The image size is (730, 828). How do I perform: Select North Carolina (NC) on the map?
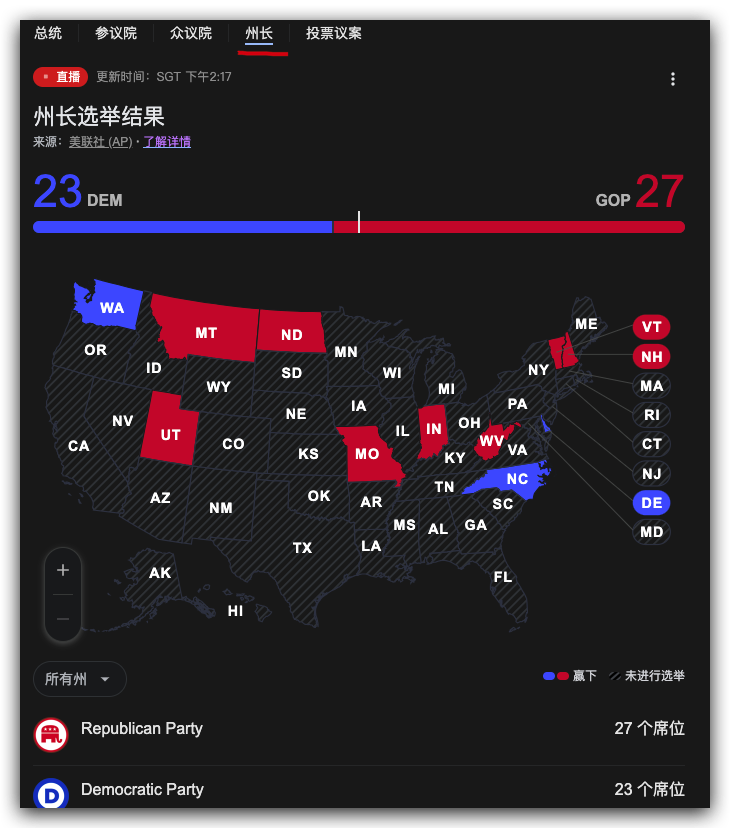[x=514, y=479]
